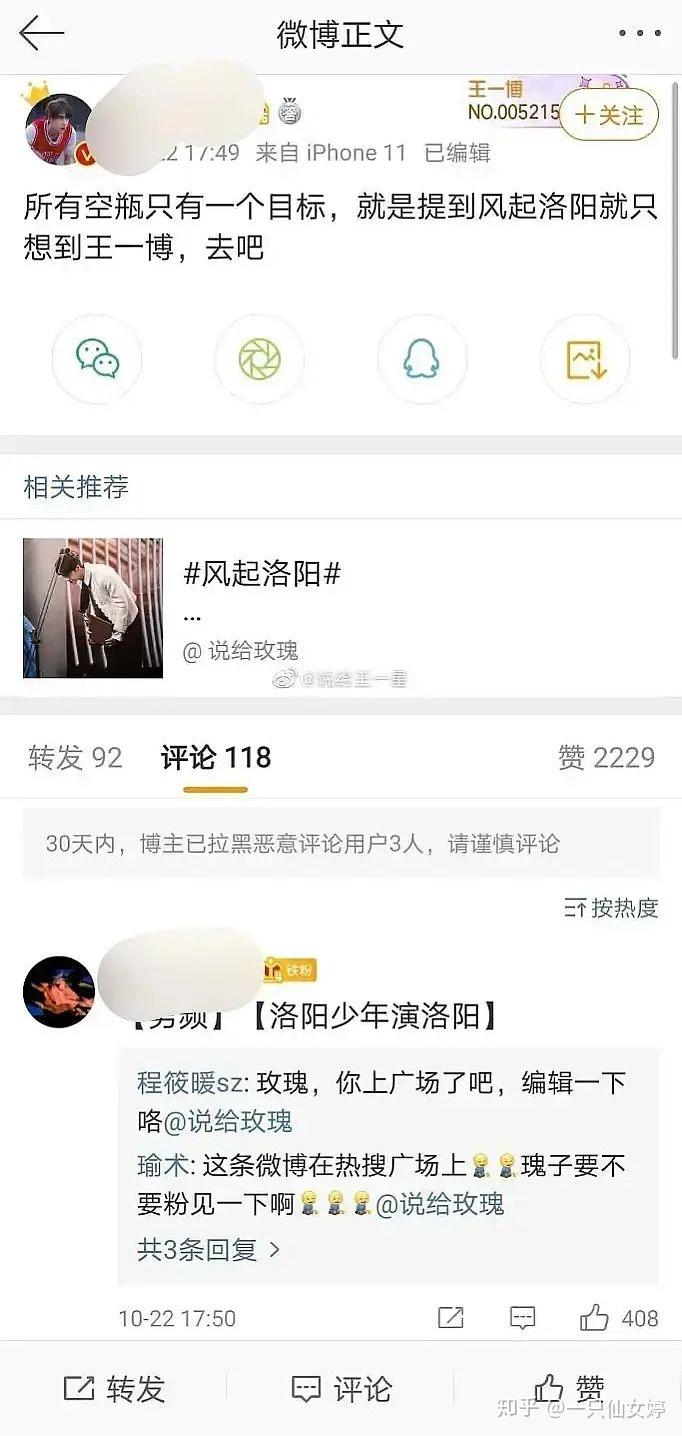The width and height of the screenshot is (682, 1436).
Task: Tap bottom bar 转发 button
Action: point(113,1389)
